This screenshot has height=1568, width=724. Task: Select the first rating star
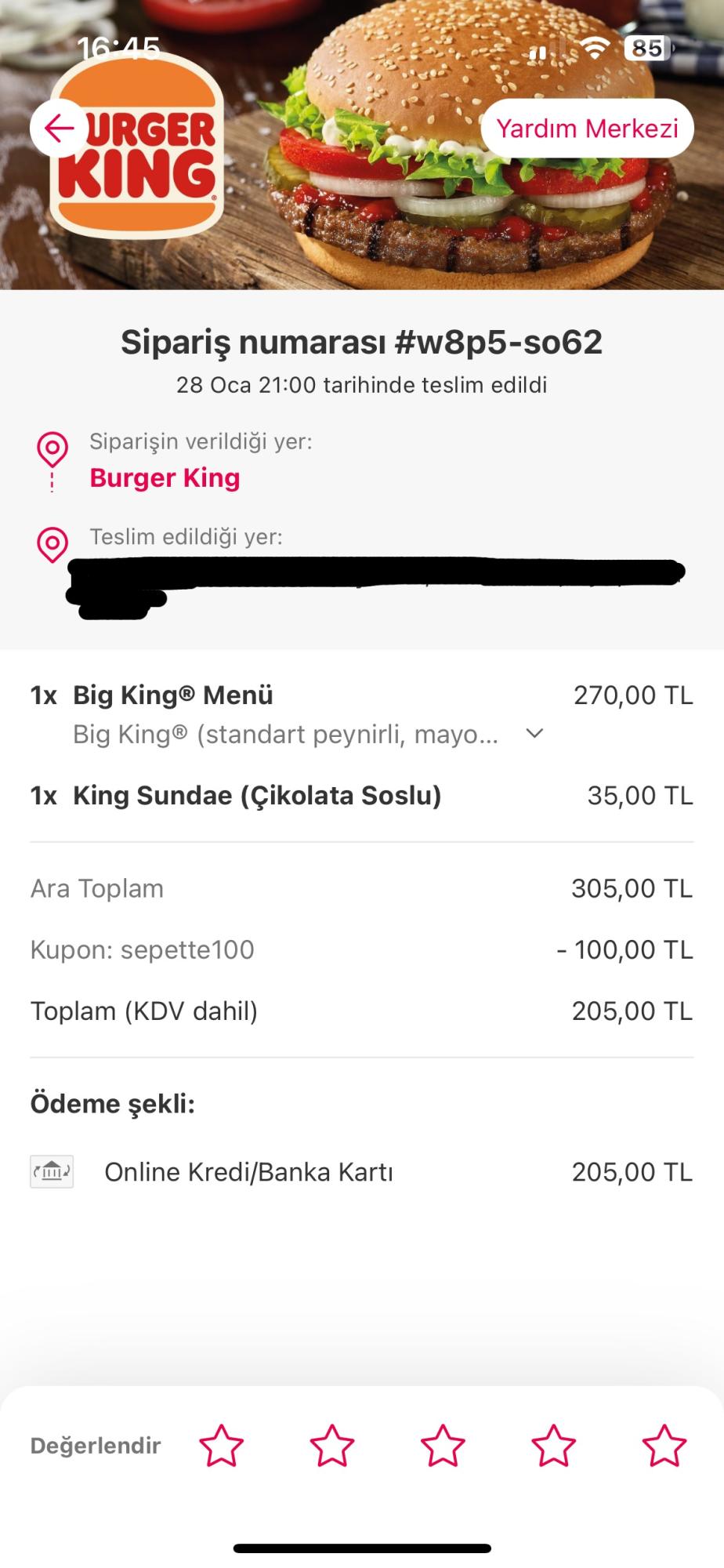point(222,1445)
